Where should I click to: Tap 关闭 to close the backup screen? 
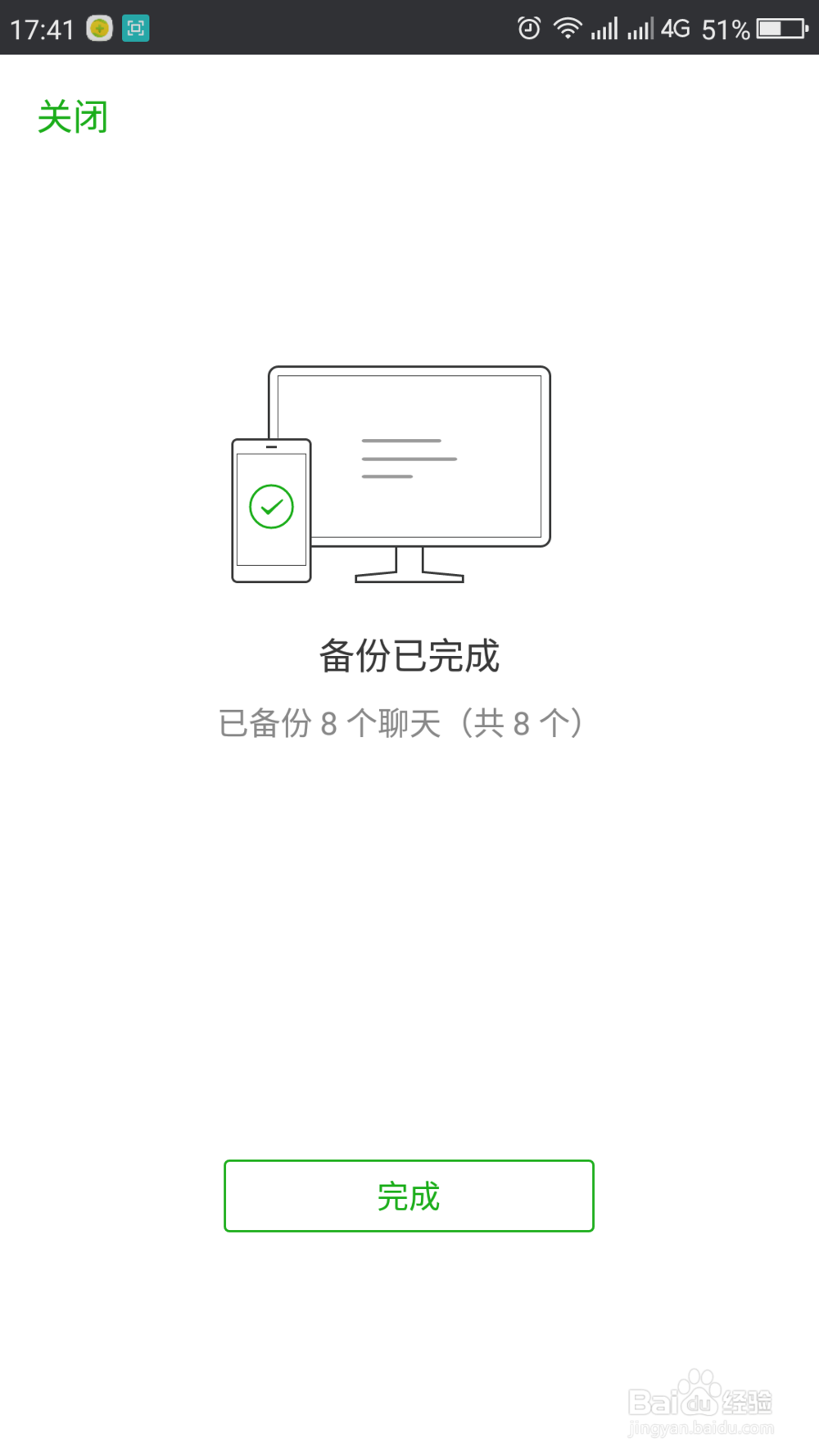click(x=73, y=115)
